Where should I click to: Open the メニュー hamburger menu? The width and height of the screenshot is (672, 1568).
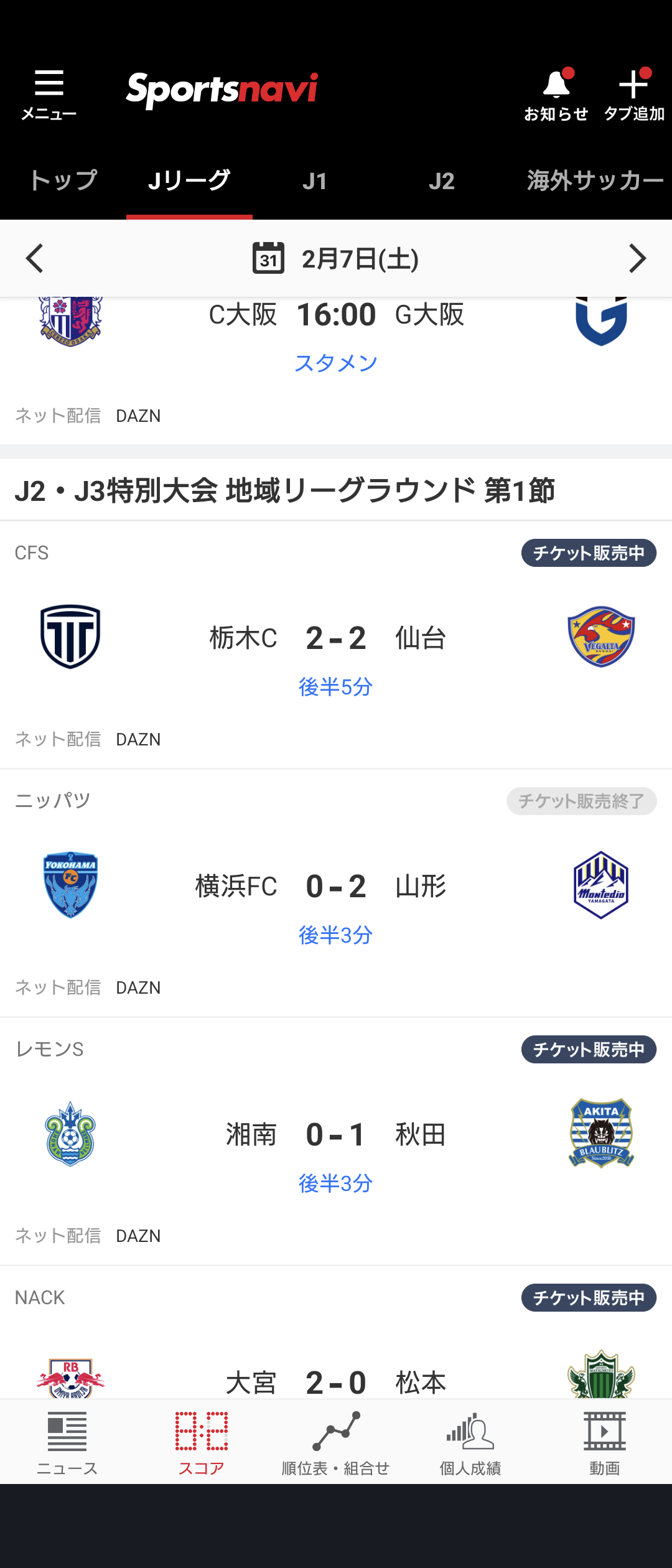pyautogui.click(x=49, y=94)
